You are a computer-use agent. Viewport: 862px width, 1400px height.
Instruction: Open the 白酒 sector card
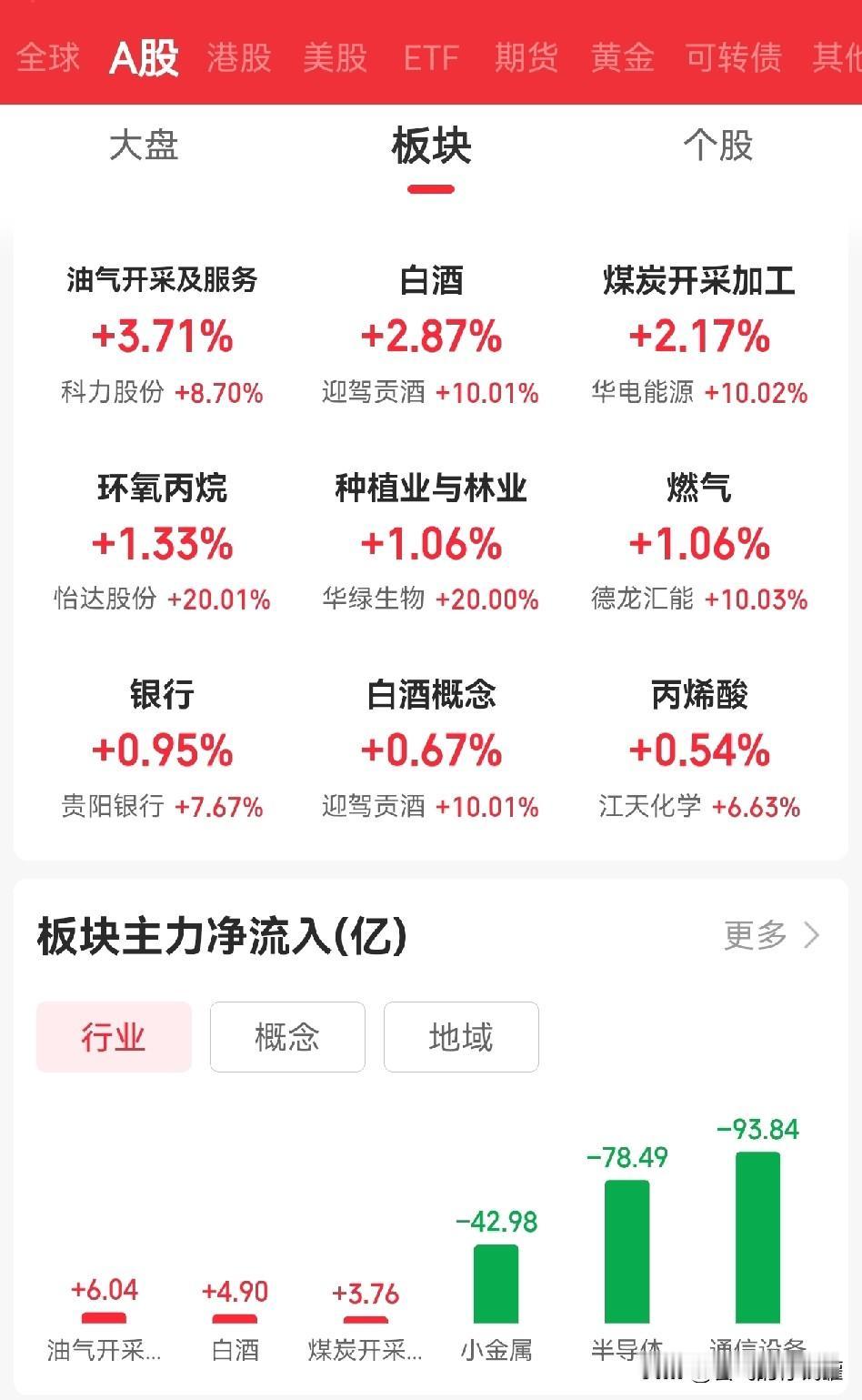pyautogui.click(x=431, y=336)
